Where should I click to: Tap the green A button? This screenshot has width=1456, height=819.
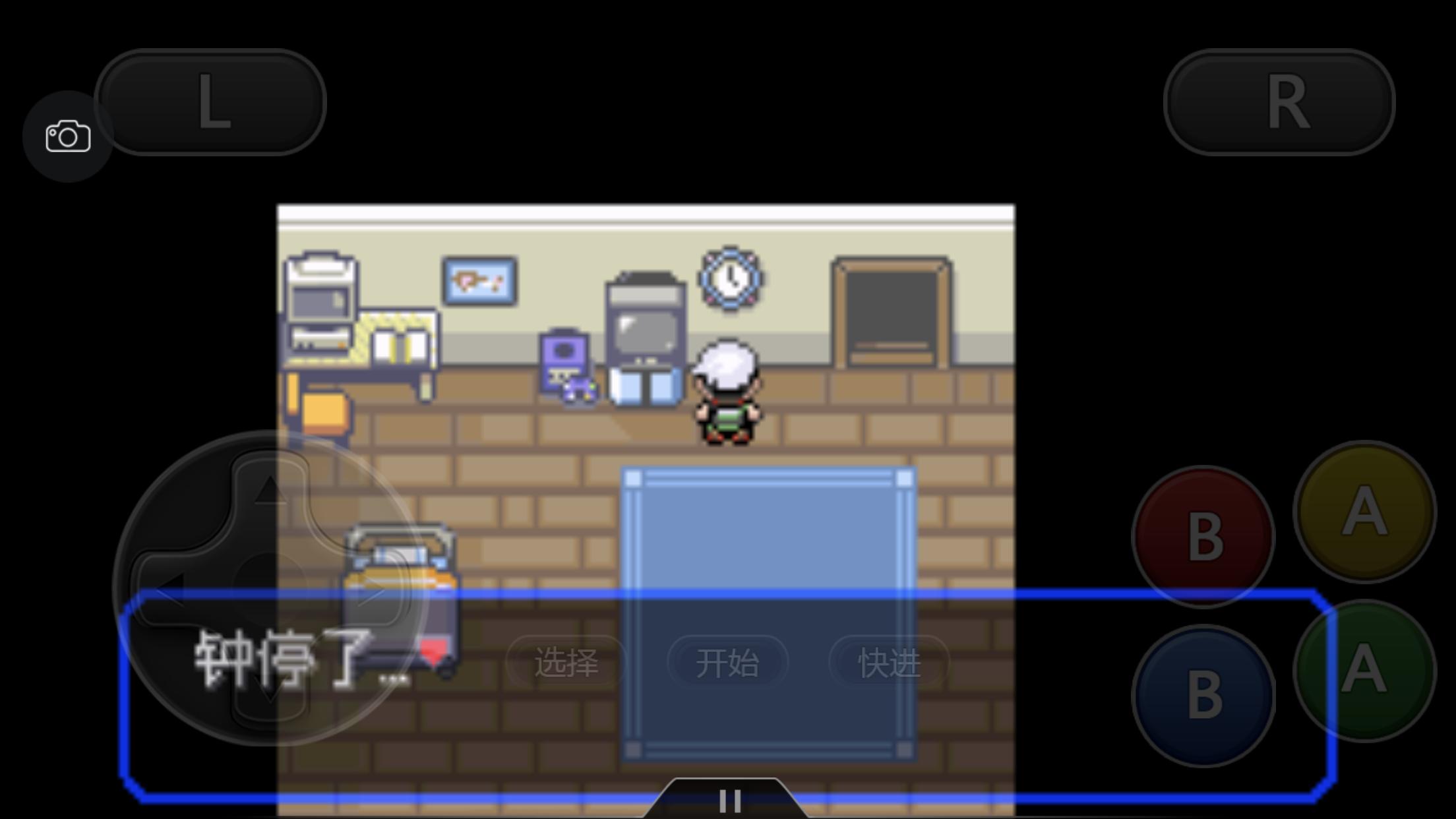[x=1364, y=671]
